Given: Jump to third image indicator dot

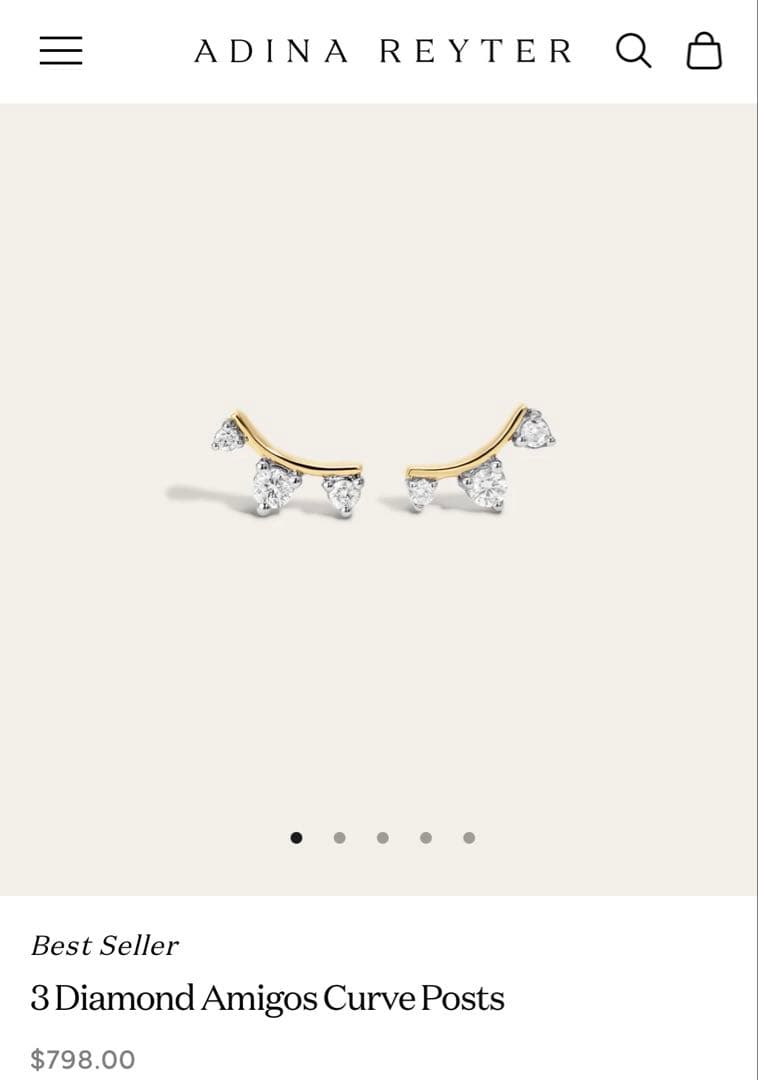Looking at the screenshot, I should 382,838.
